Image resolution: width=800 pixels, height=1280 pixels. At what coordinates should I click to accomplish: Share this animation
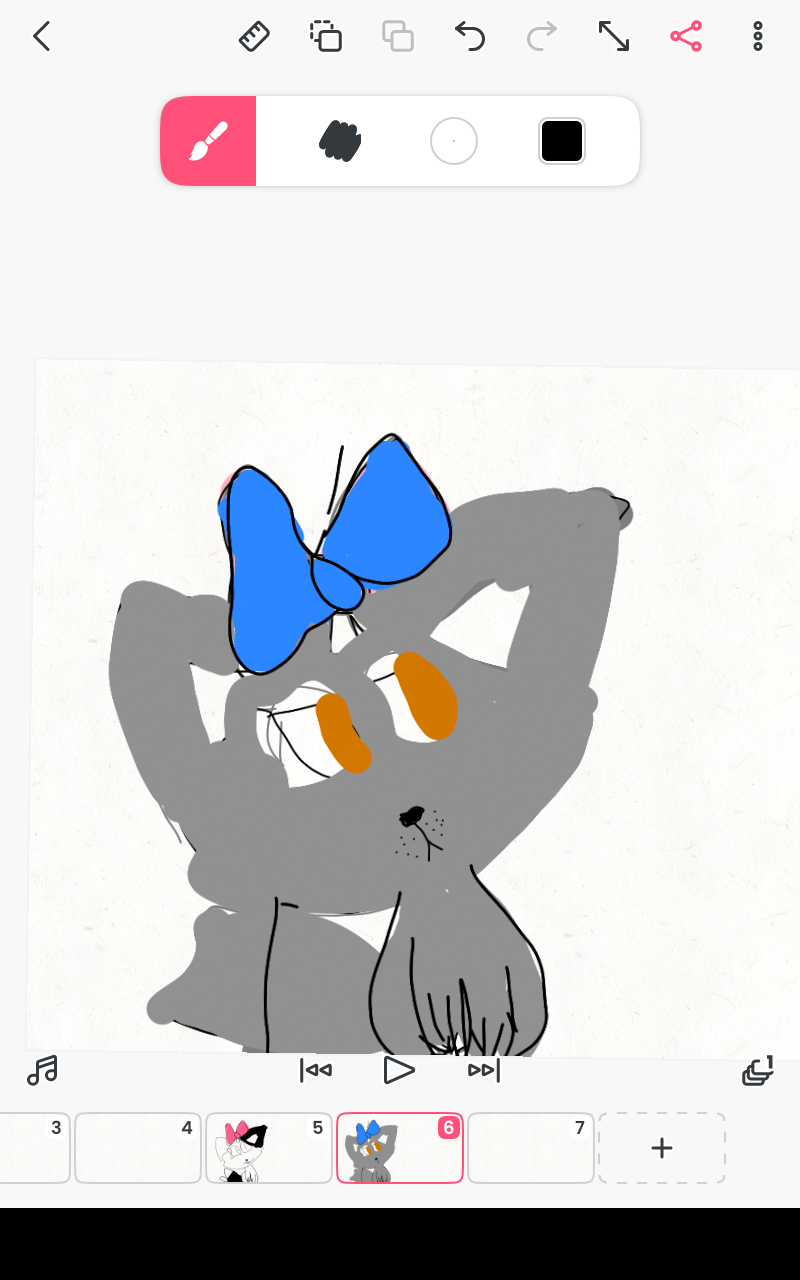point(686,37)
